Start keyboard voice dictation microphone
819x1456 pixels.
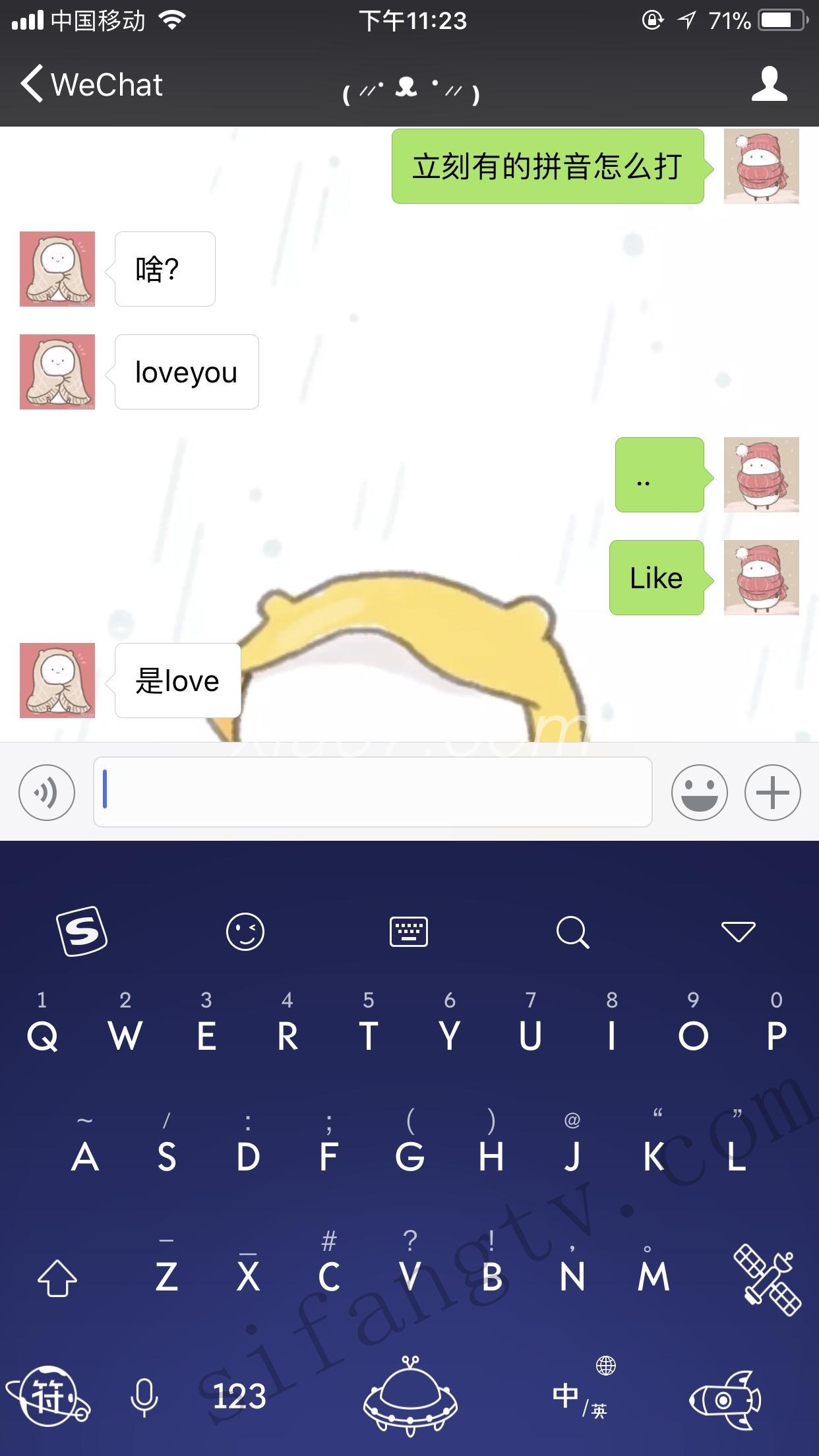pyautogui.click(x=144, y=1397)
